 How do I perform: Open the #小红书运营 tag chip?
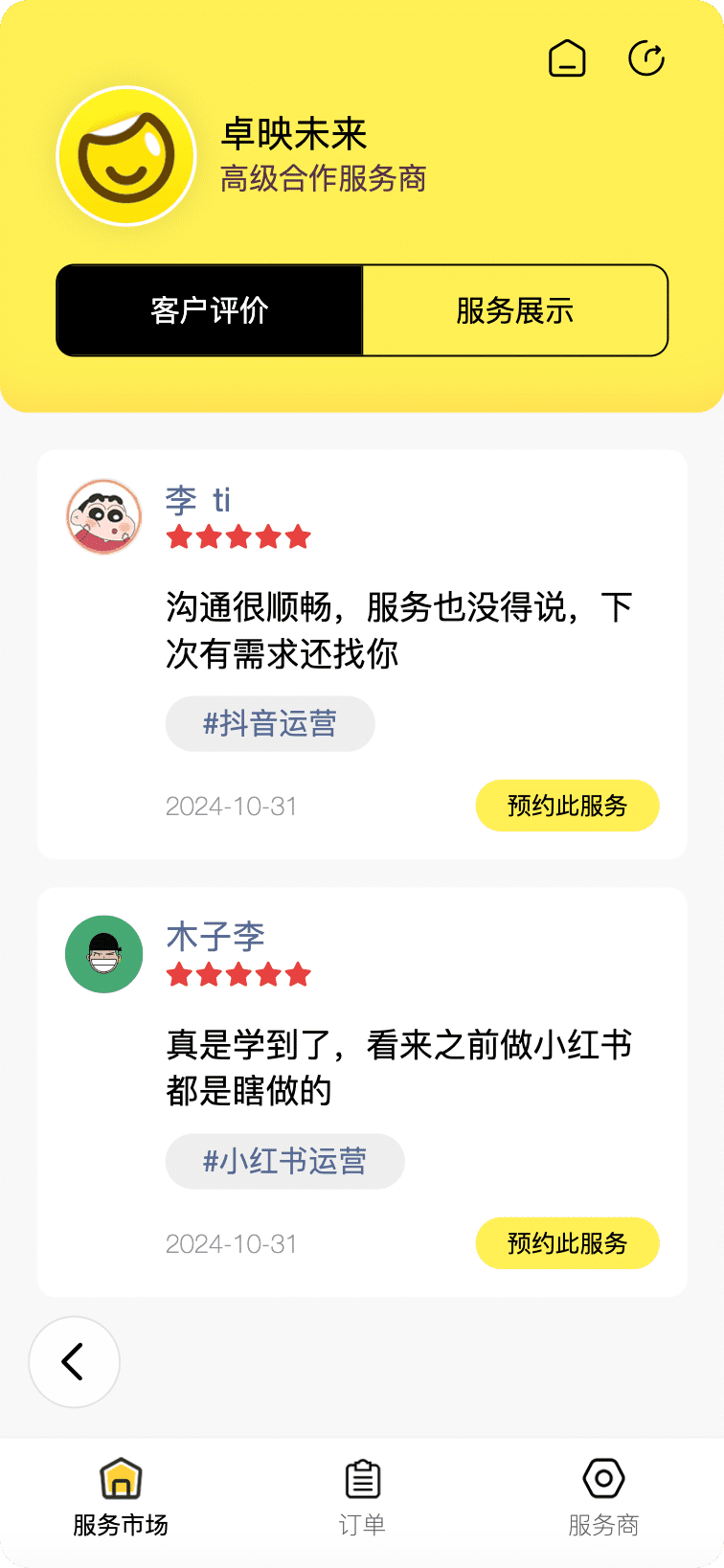[284, 1162]
